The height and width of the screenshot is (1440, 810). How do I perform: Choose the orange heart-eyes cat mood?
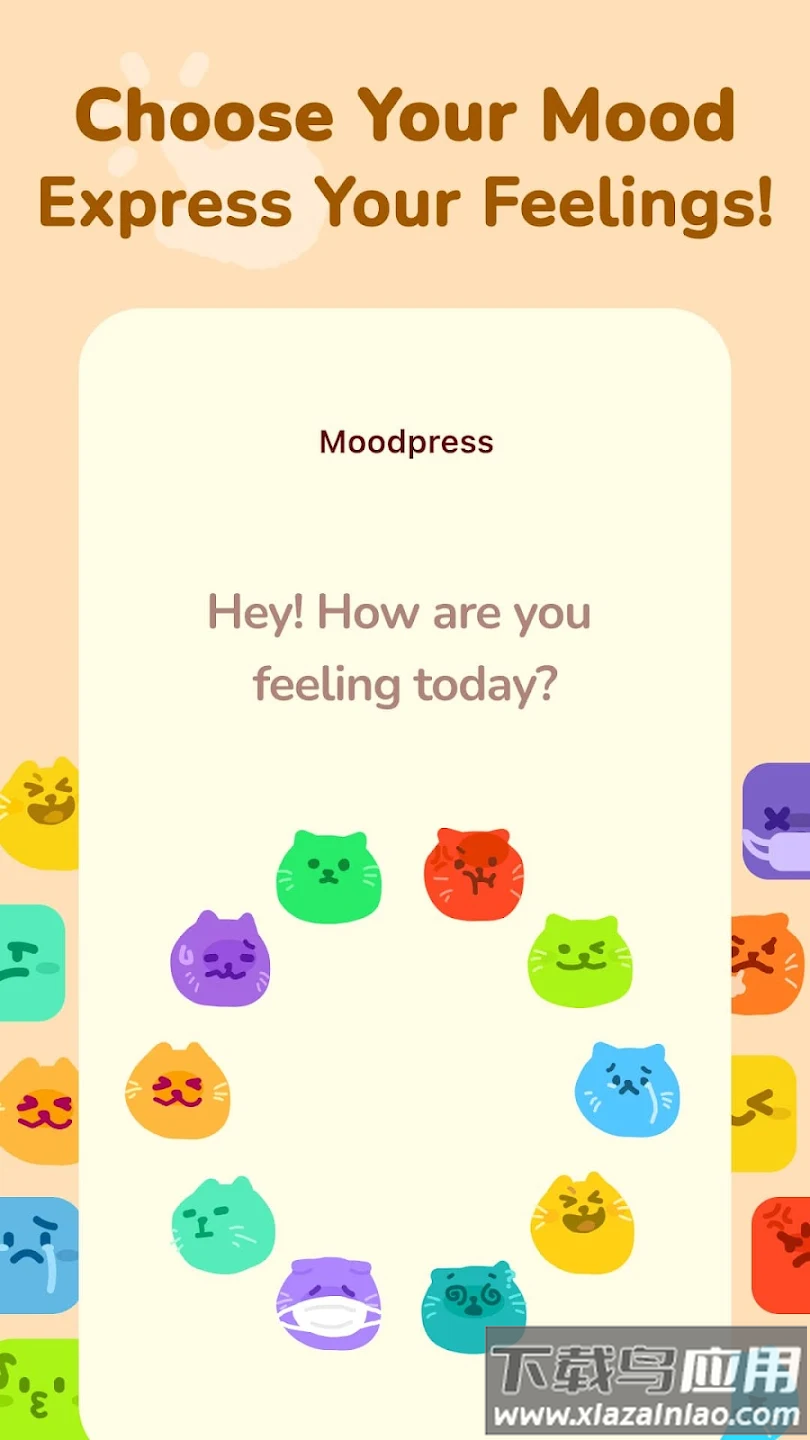[180, 1090]
